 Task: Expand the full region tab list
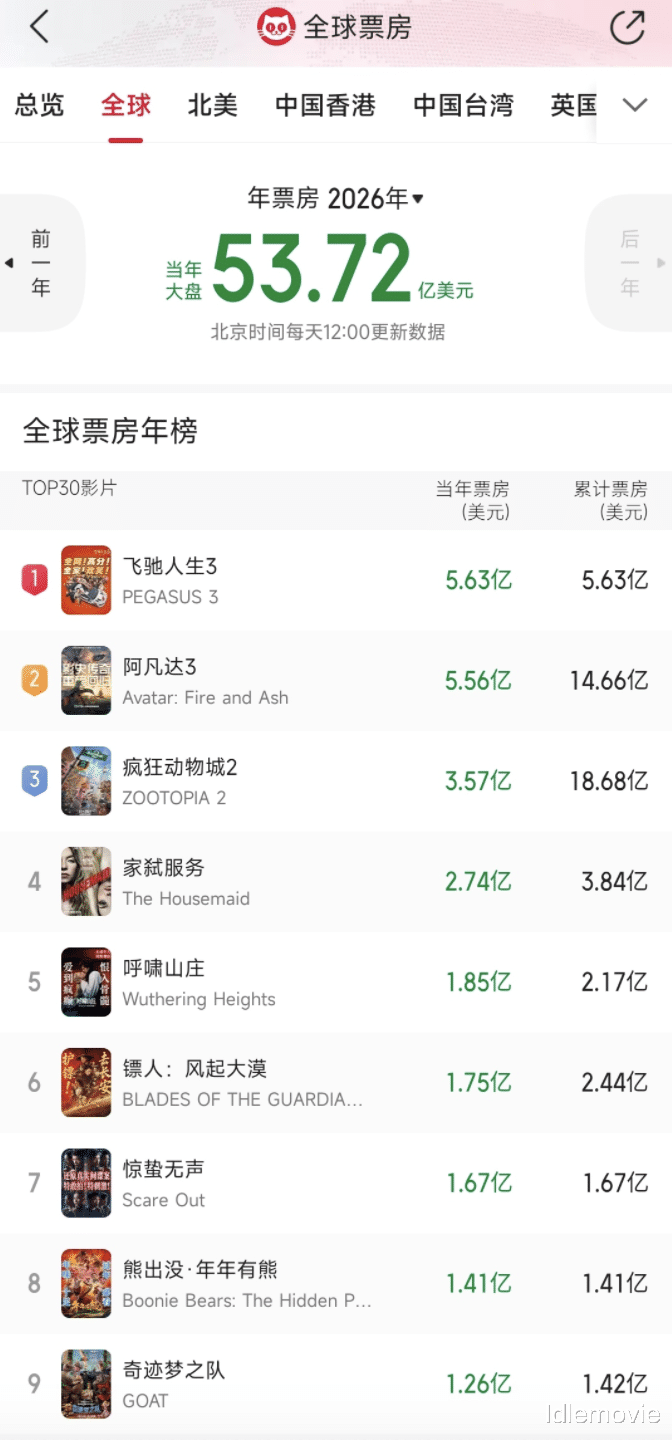pos(635,105)
